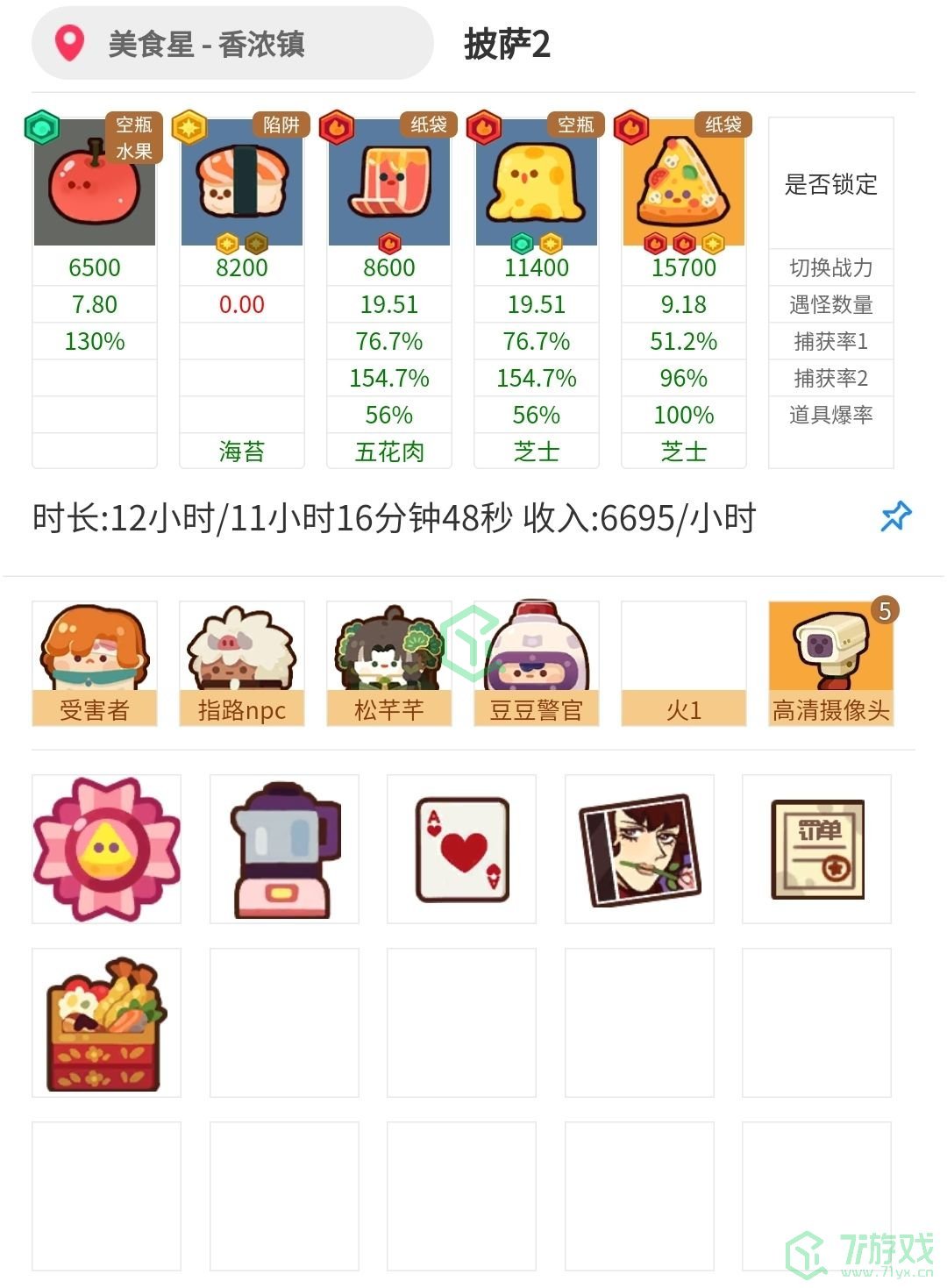
Task: Pin this 披萨2 lineup
Action: click(x=895, y=516)
